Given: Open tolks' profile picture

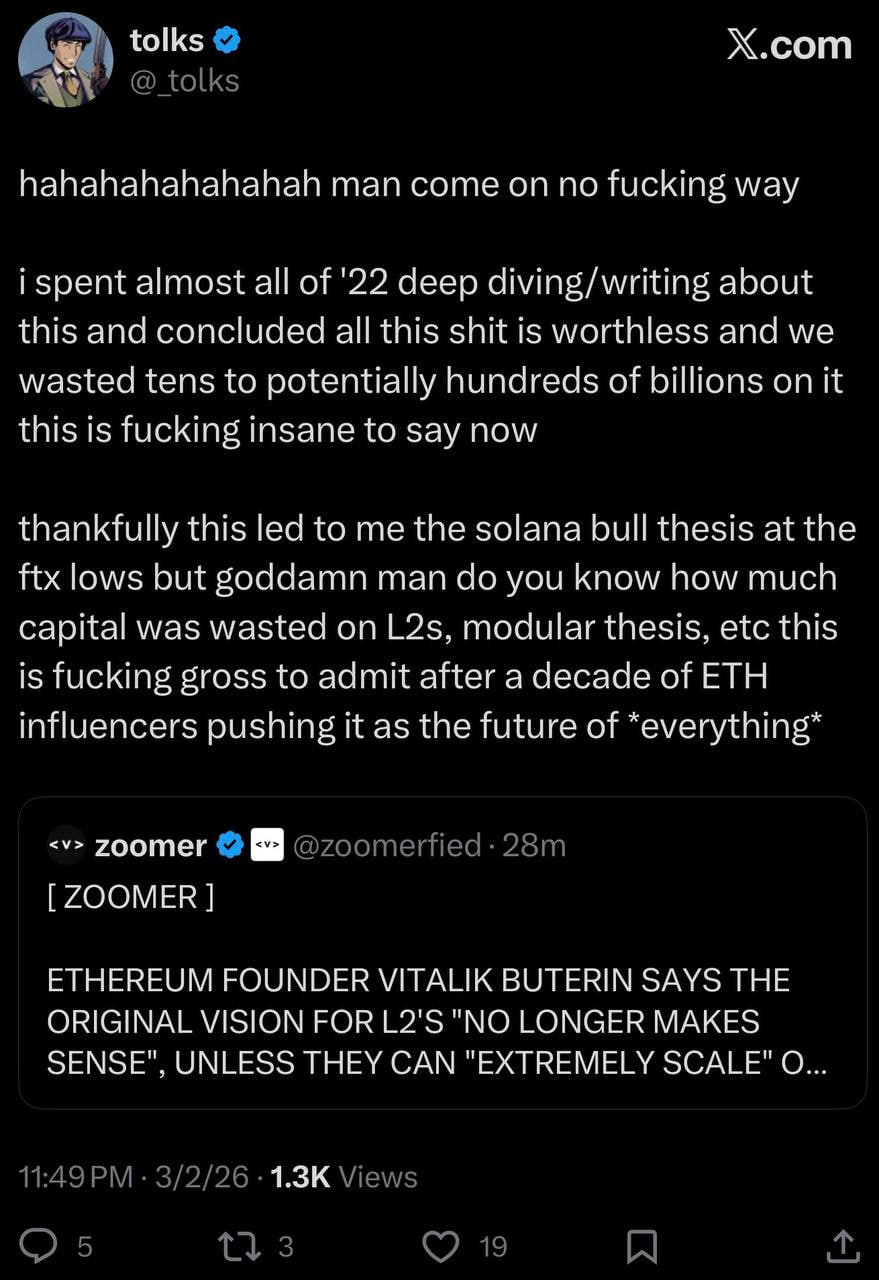Looking at the screenshot, I should [65, 60].
